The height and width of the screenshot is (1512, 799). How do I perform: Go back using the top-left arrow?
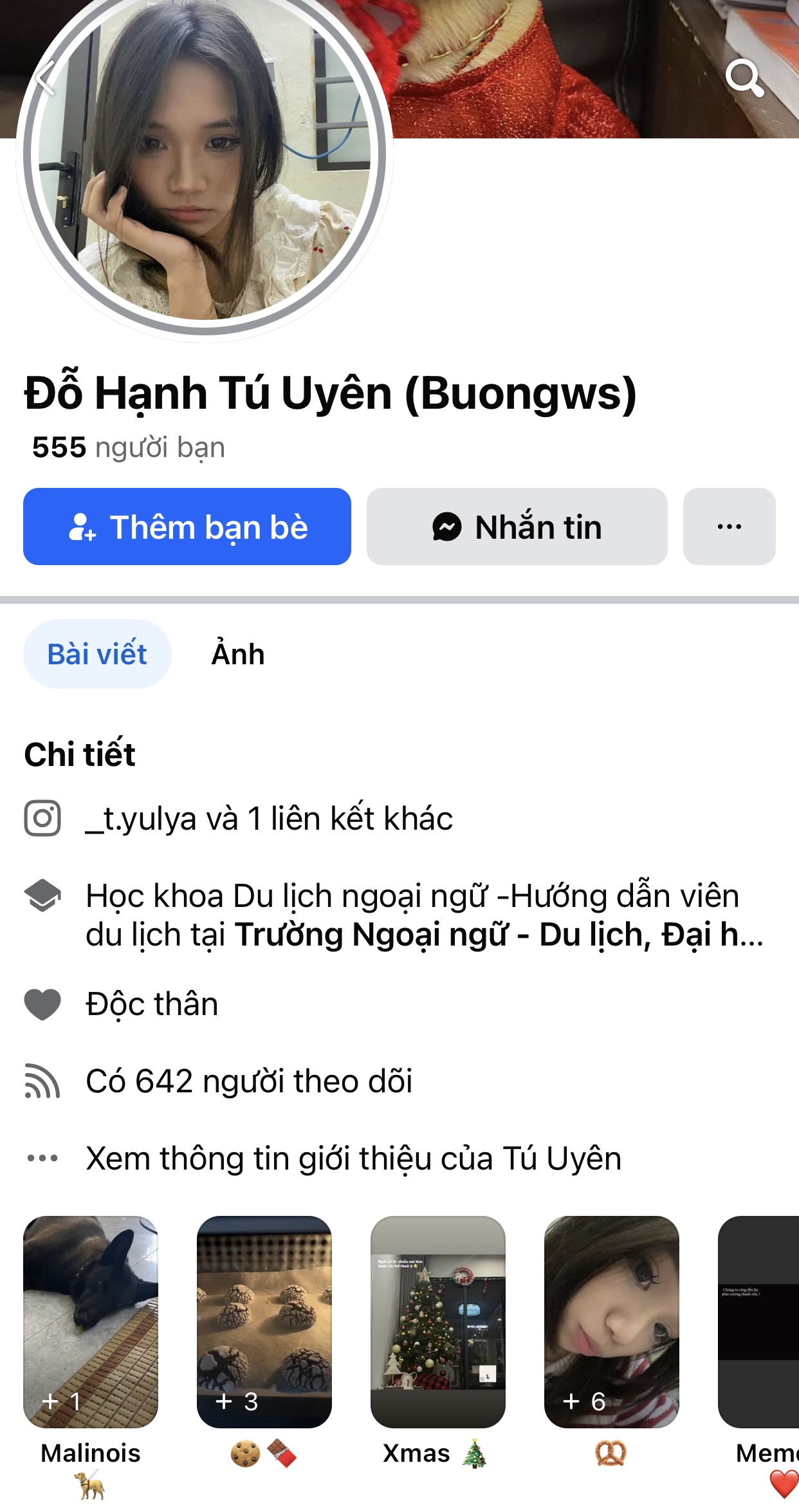click(x=45, y=79)
